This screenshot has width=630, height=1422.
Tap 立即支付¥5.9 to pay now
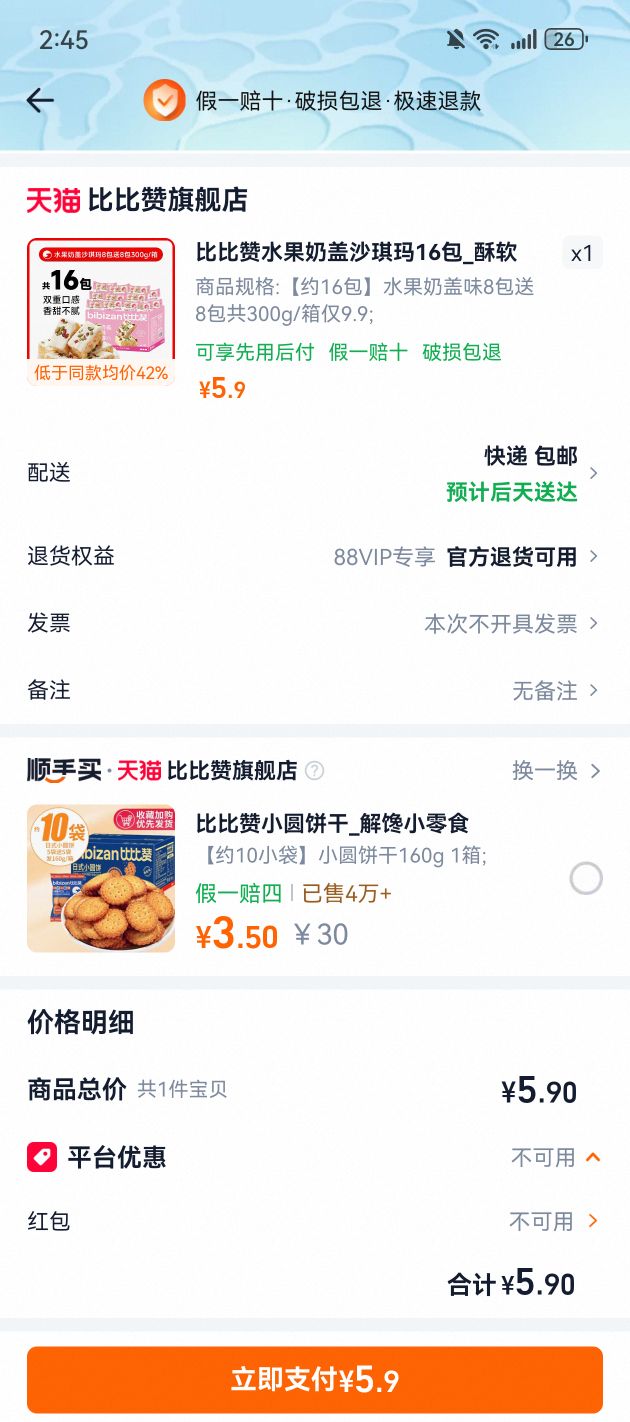coord(315,1380)
